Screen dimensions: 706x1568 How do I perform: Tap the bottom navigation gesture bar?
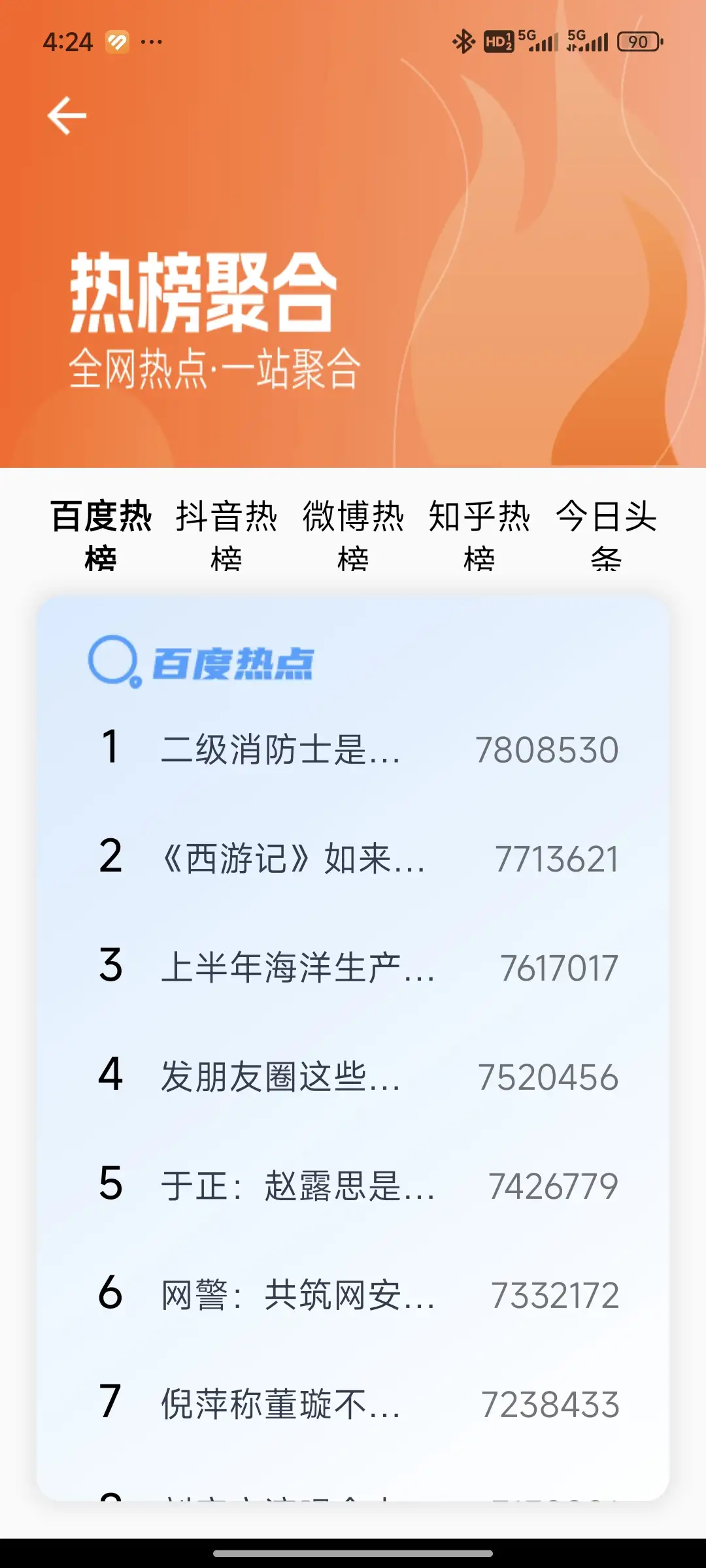click(353, 1555)
